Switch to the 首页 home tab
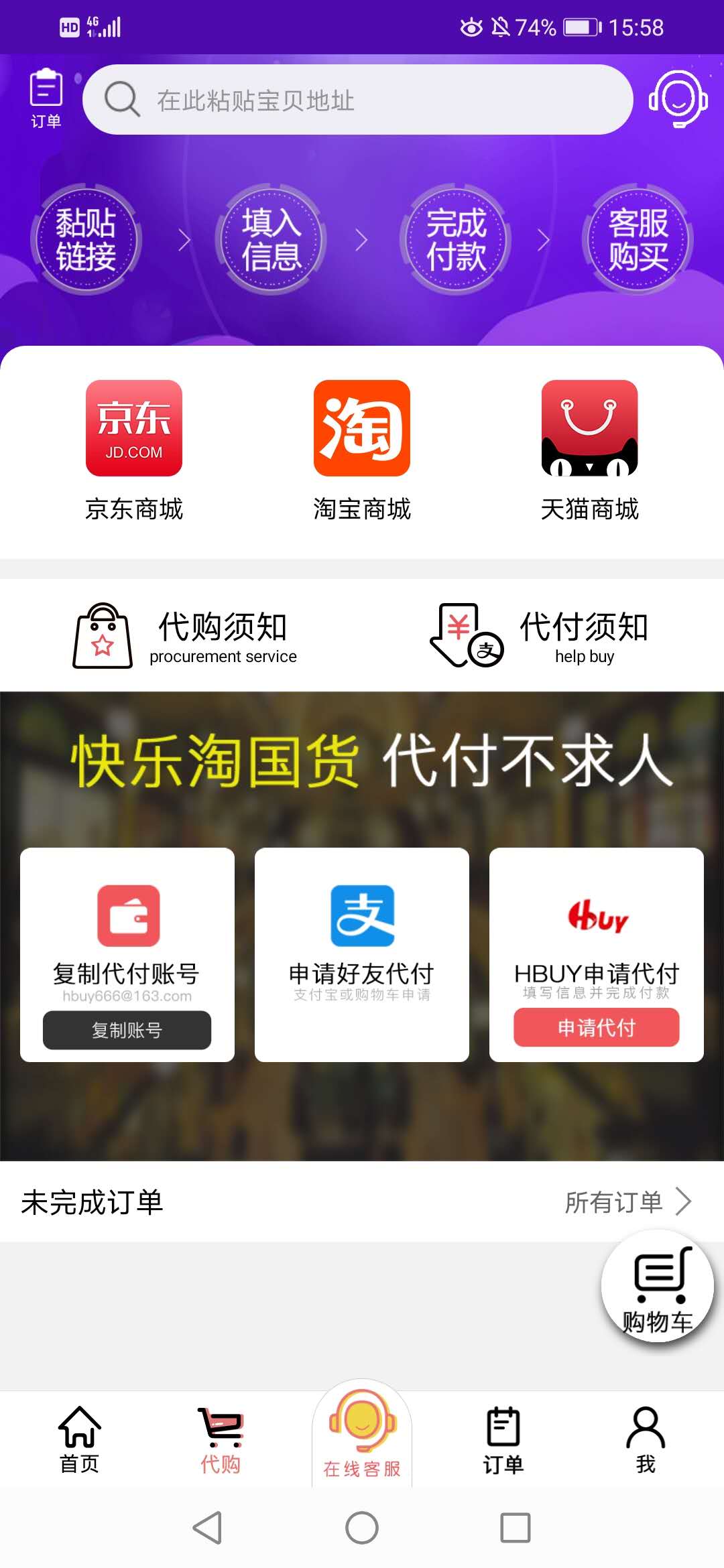Screen dimensions: 724x1568 (78, 1438)
